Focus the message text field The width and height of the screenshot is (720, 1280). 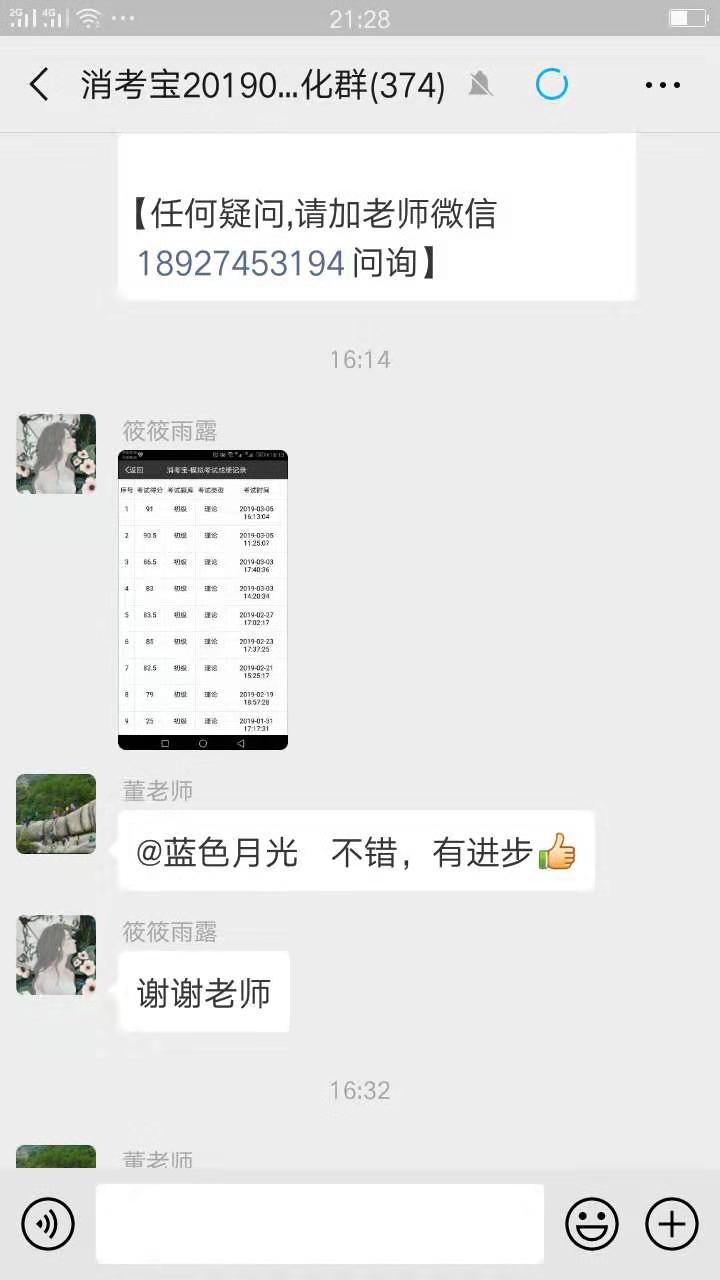coord(320,1223)
